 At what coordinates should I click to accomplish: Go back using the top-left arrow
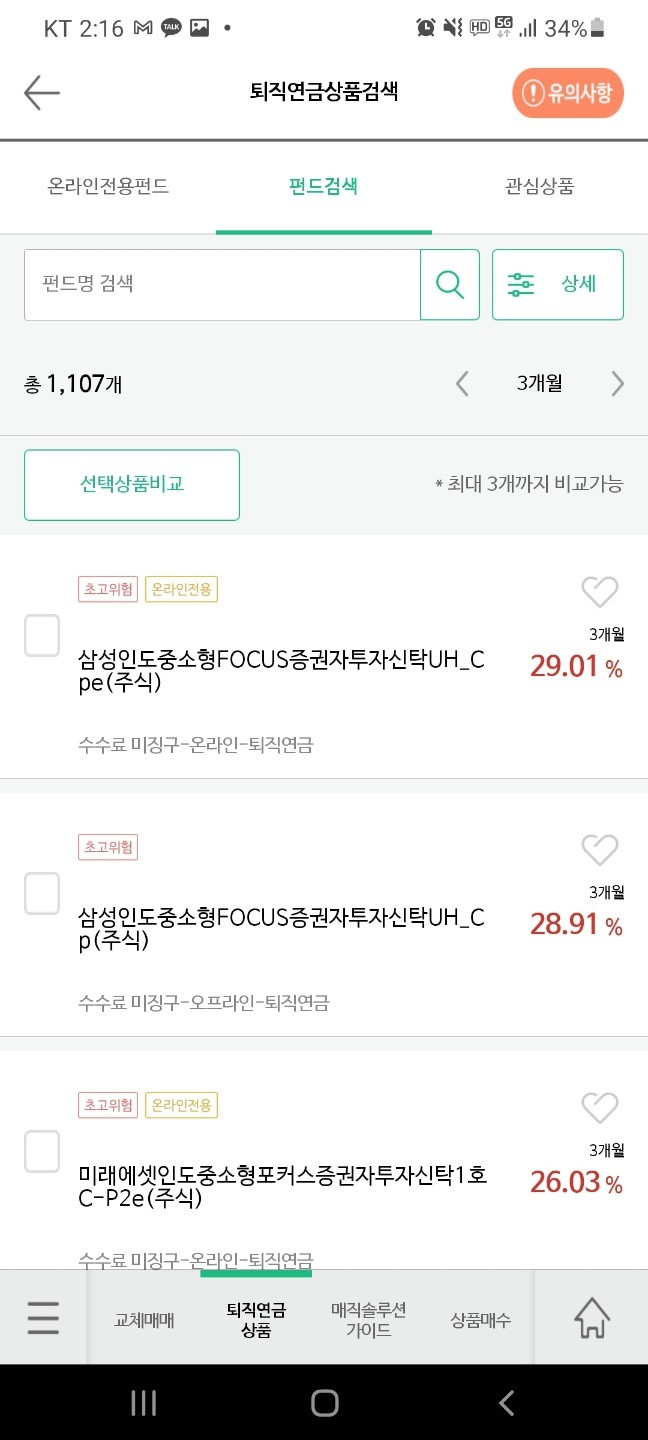pos(42,92)
